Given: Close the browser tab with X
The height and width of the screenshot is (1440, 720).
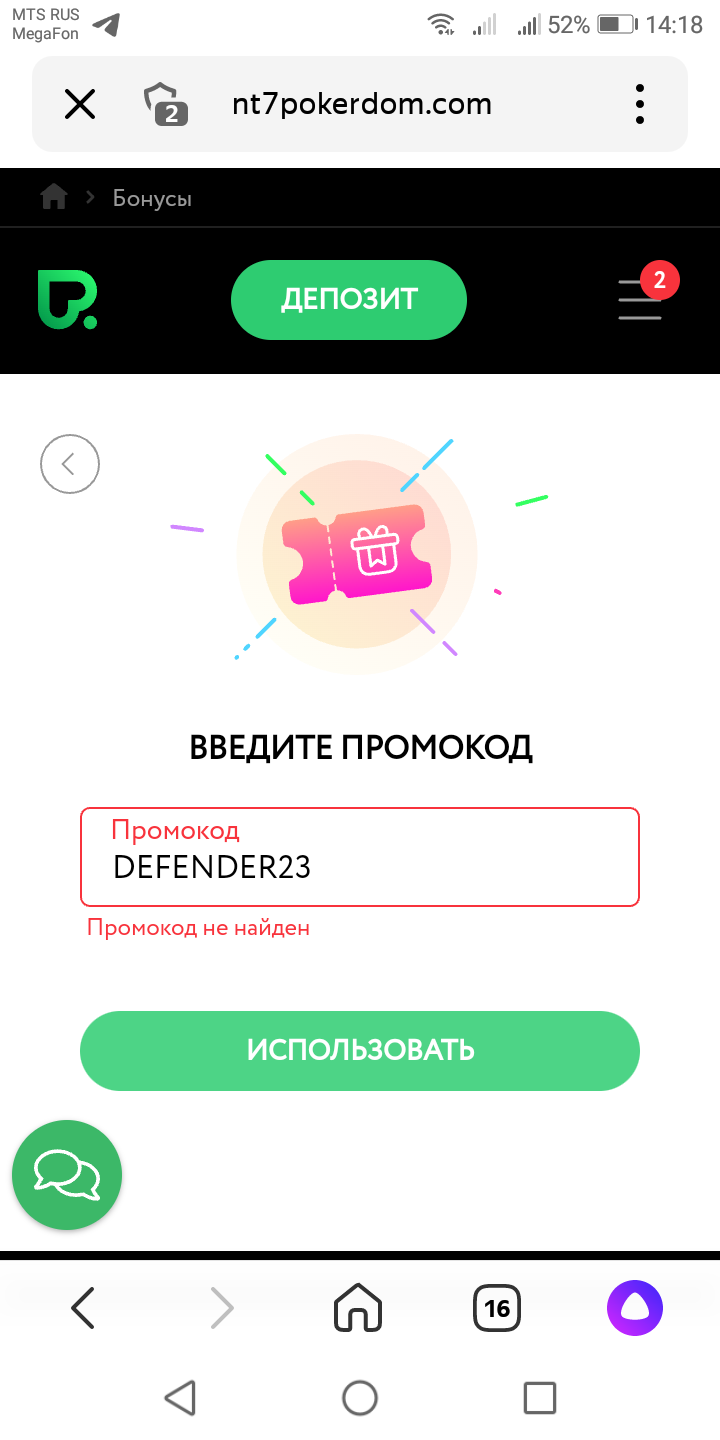Looking at the screenshot, I should [80, 104].
